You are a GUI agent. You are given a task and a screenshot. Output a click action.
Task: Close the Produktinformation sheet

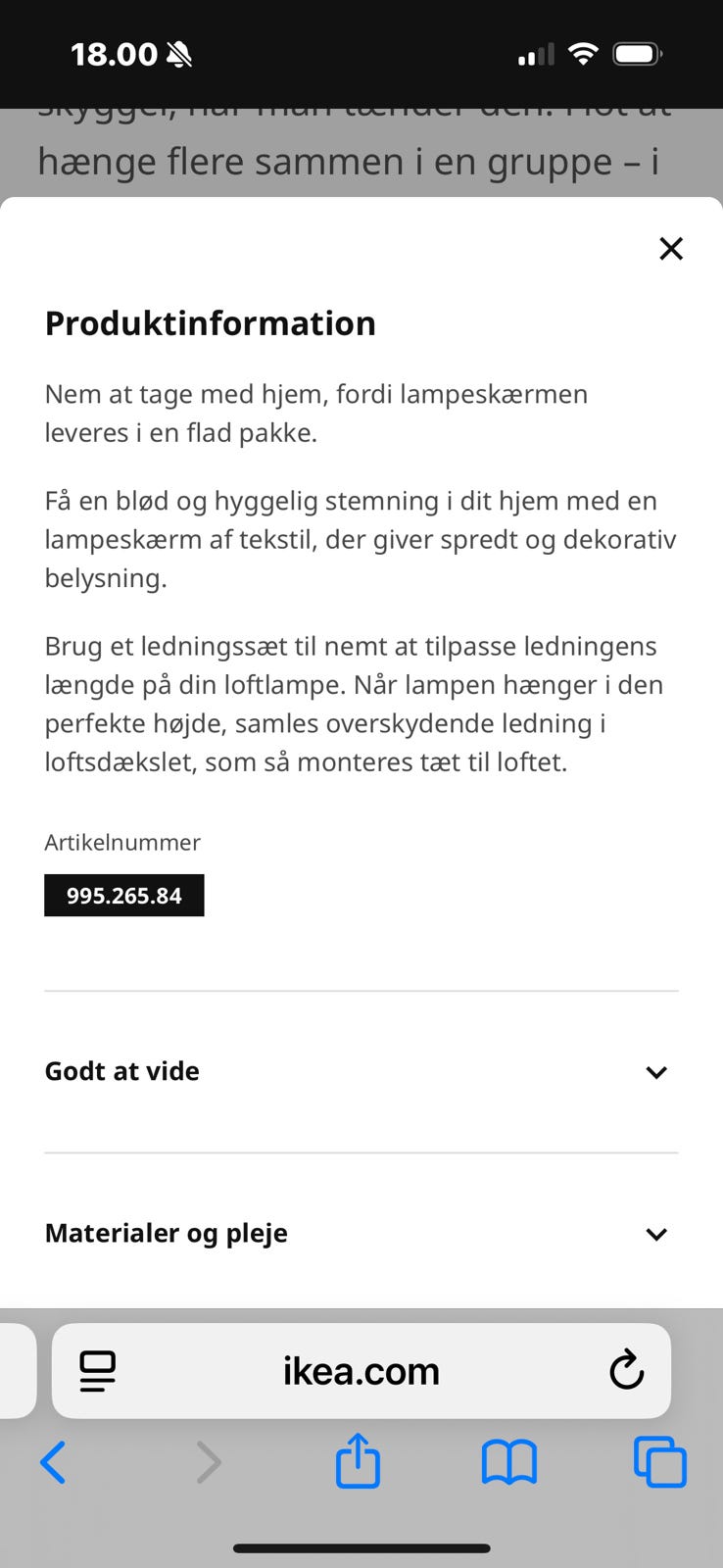click(671, 249)
